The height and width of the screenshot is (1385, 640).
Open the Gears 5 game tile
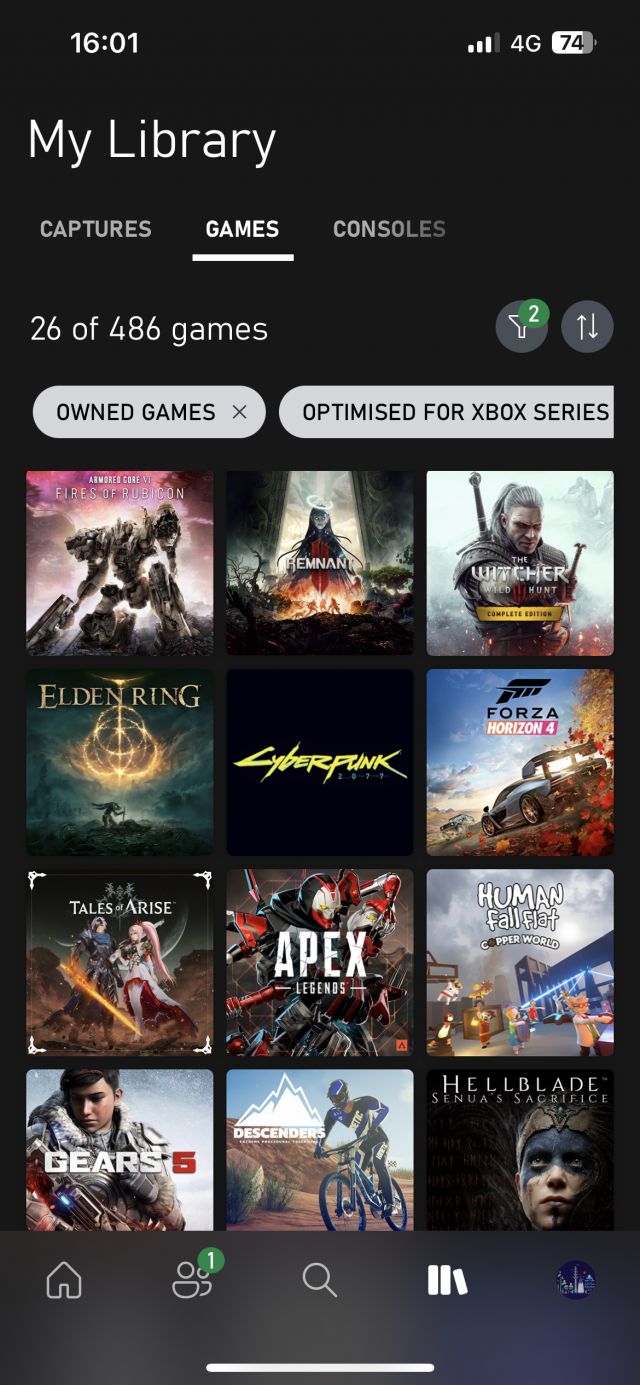120,1150
